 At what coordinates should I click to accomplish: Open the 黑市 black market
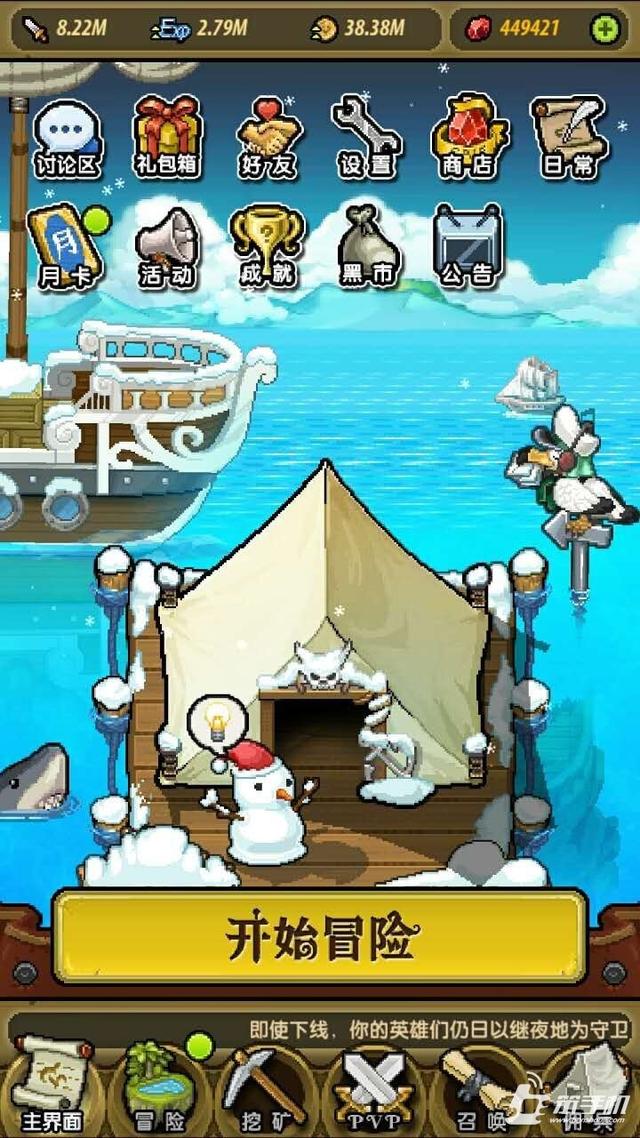pos(369,247)
